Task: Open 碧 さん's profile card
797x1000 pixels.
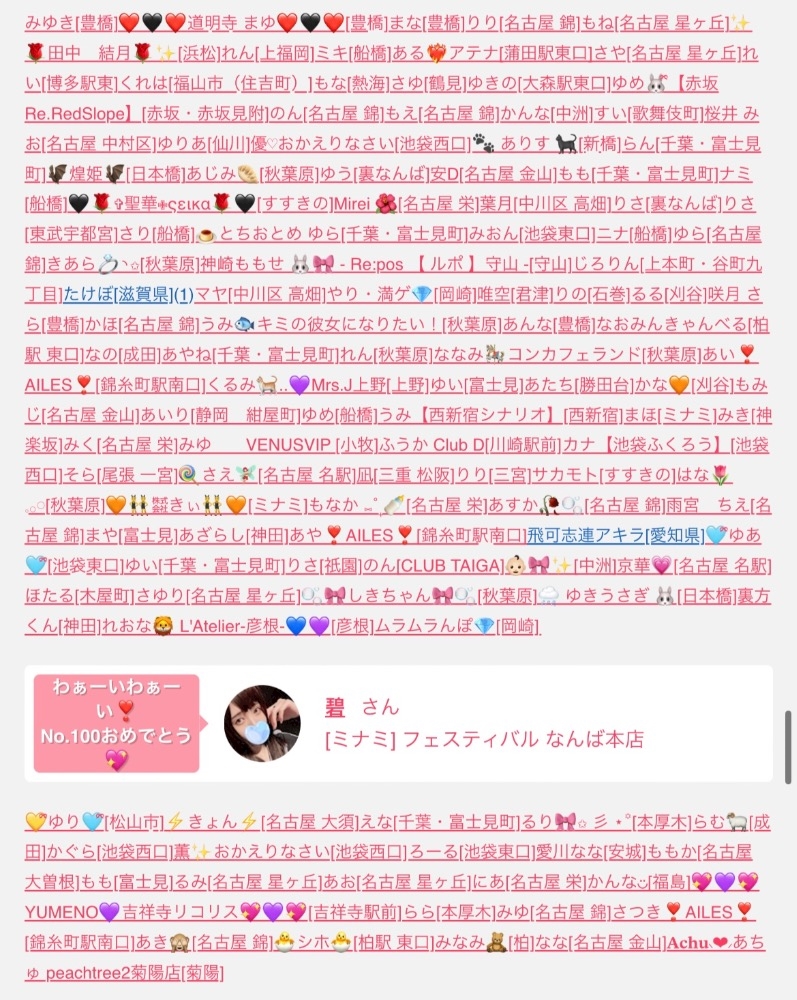Action: 398,724
